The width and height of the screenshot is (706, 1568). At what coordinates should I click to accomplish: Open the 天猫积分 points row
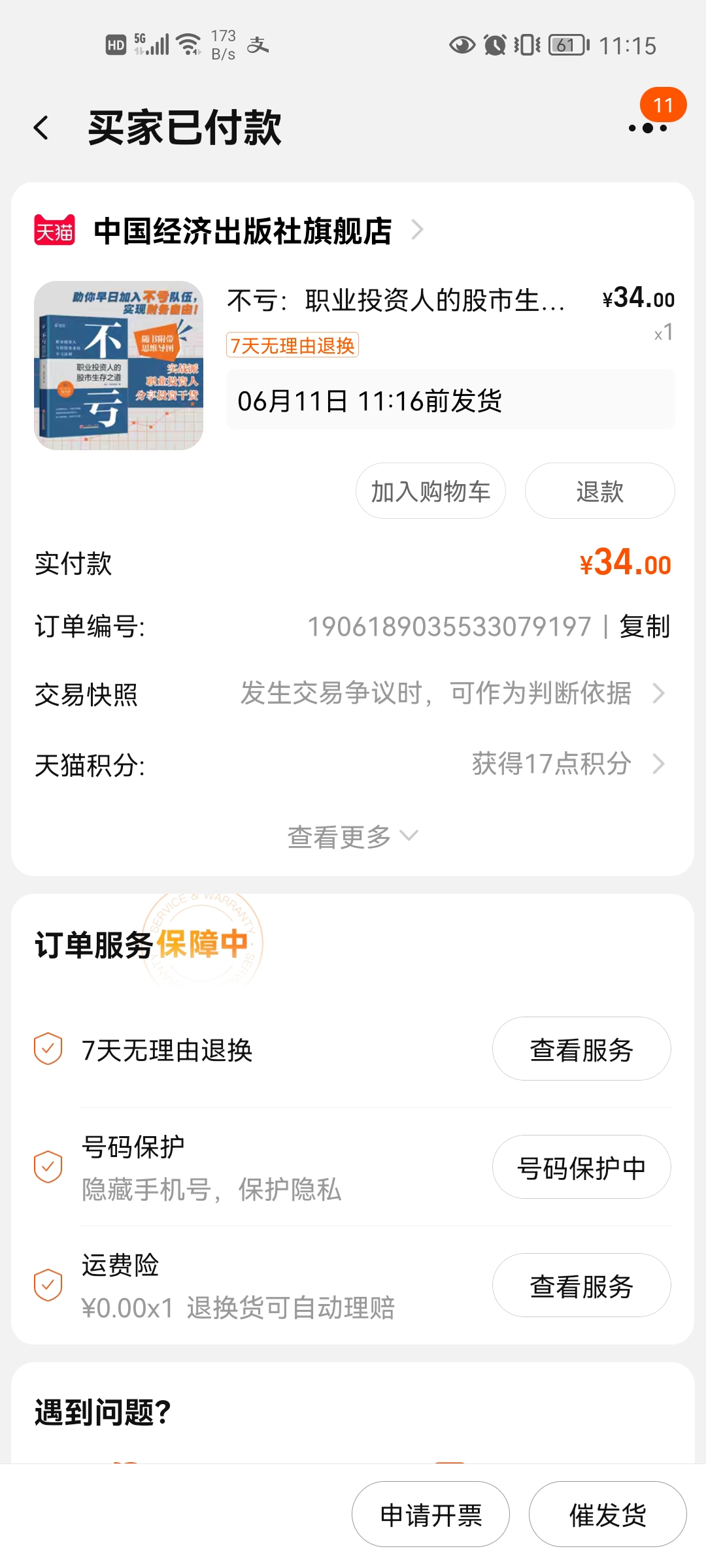[353, 764]
